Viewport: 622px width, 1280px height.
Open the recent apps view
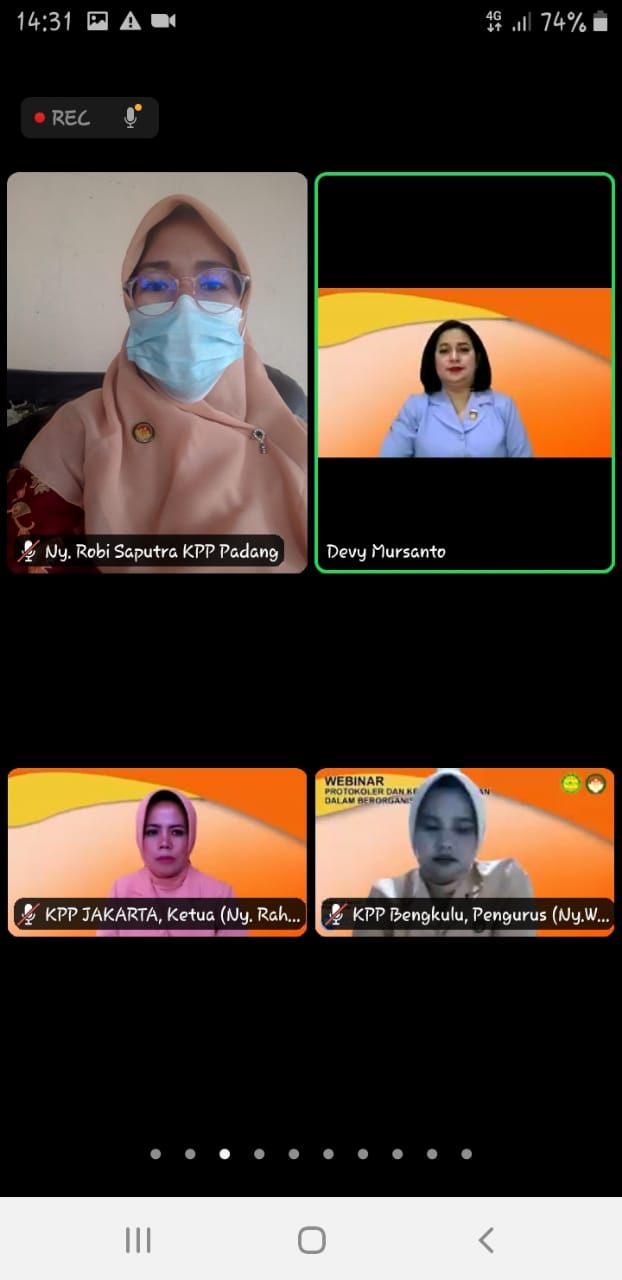click(x=138, y=1241)
